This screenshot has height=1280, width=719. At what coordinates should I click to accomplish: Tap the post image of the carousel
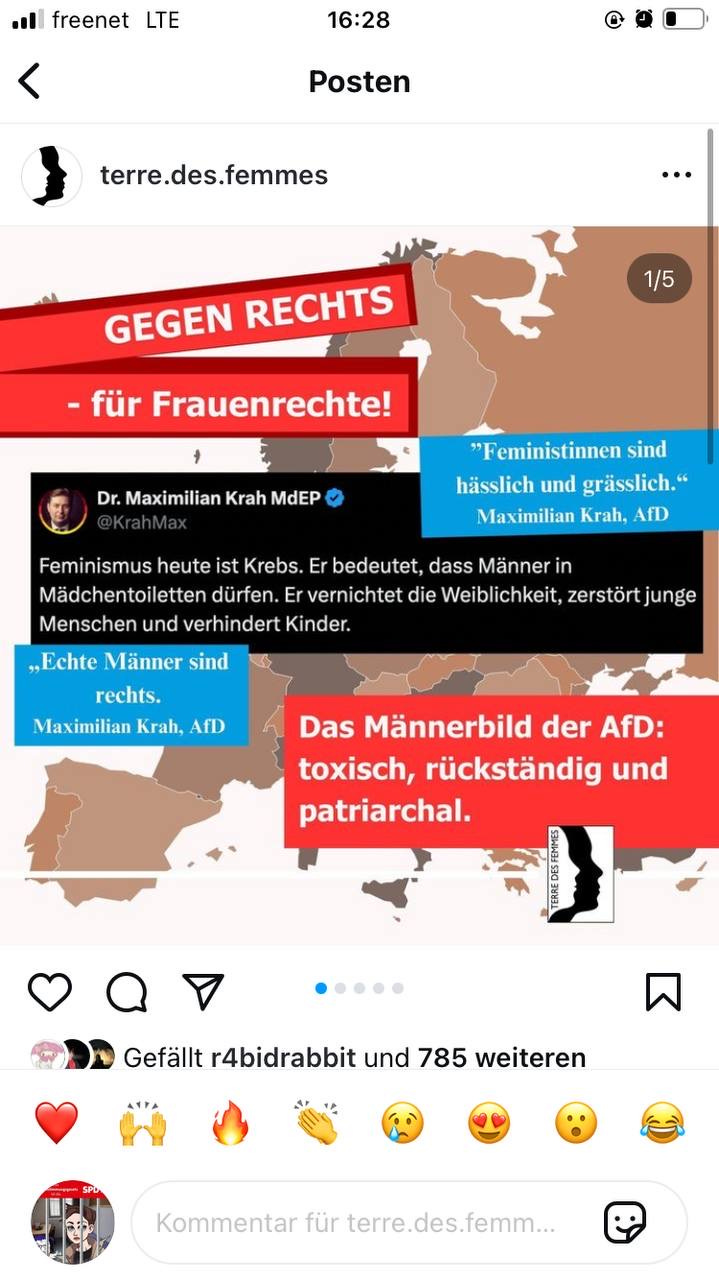(359, 585)
